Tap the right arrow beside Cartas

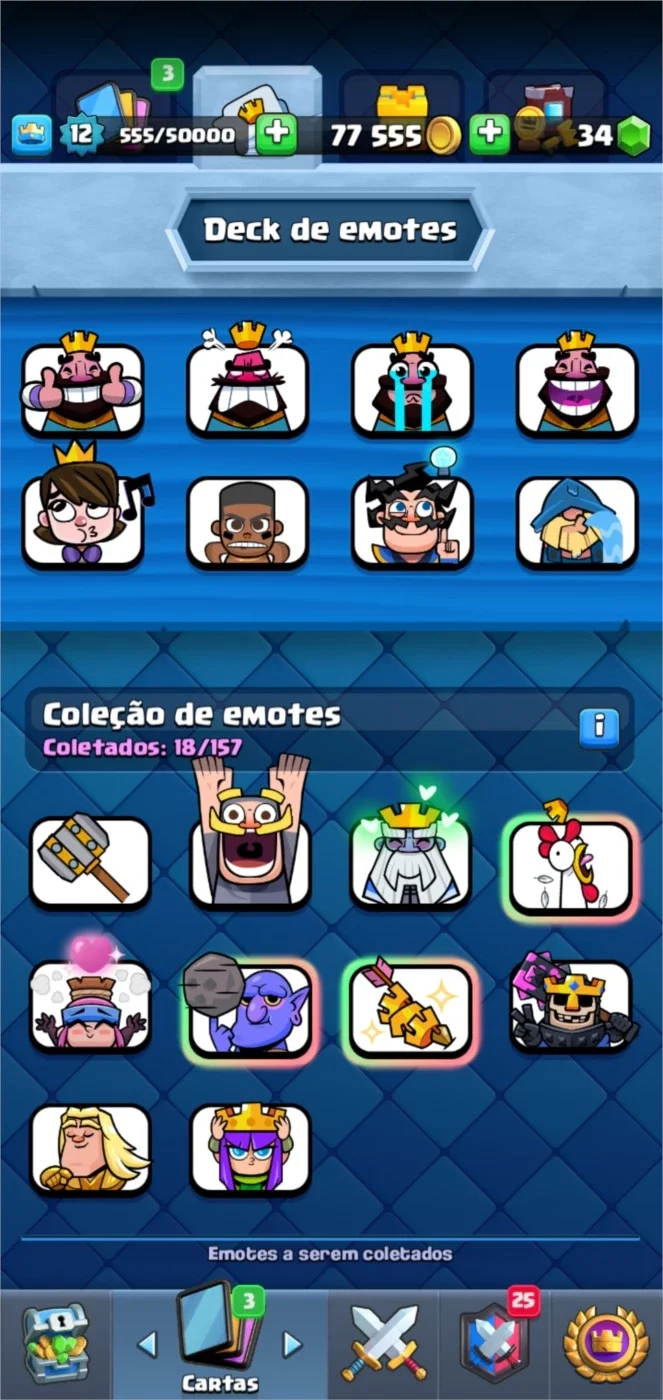292,1342
